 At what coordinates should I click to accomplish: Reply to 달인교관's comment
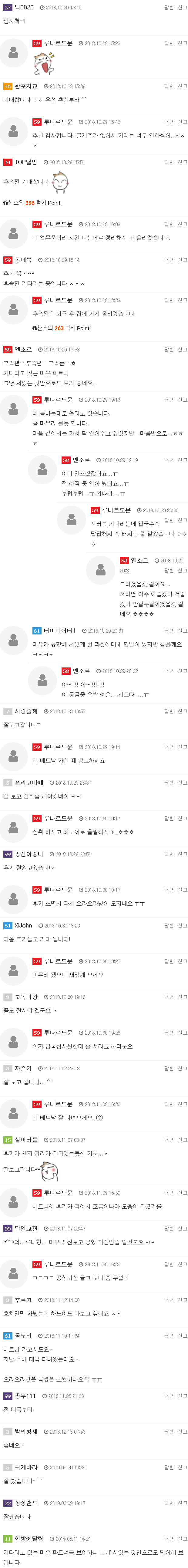click(x=169, y=1228)
